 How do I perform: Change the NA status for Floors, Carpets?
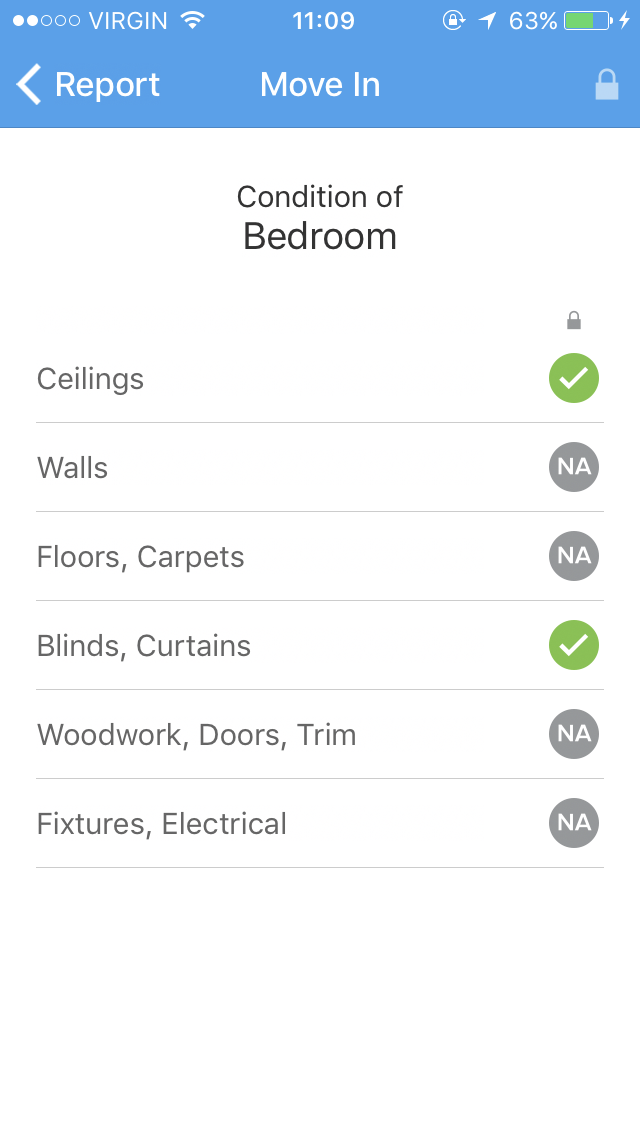(x=573, y=556)
